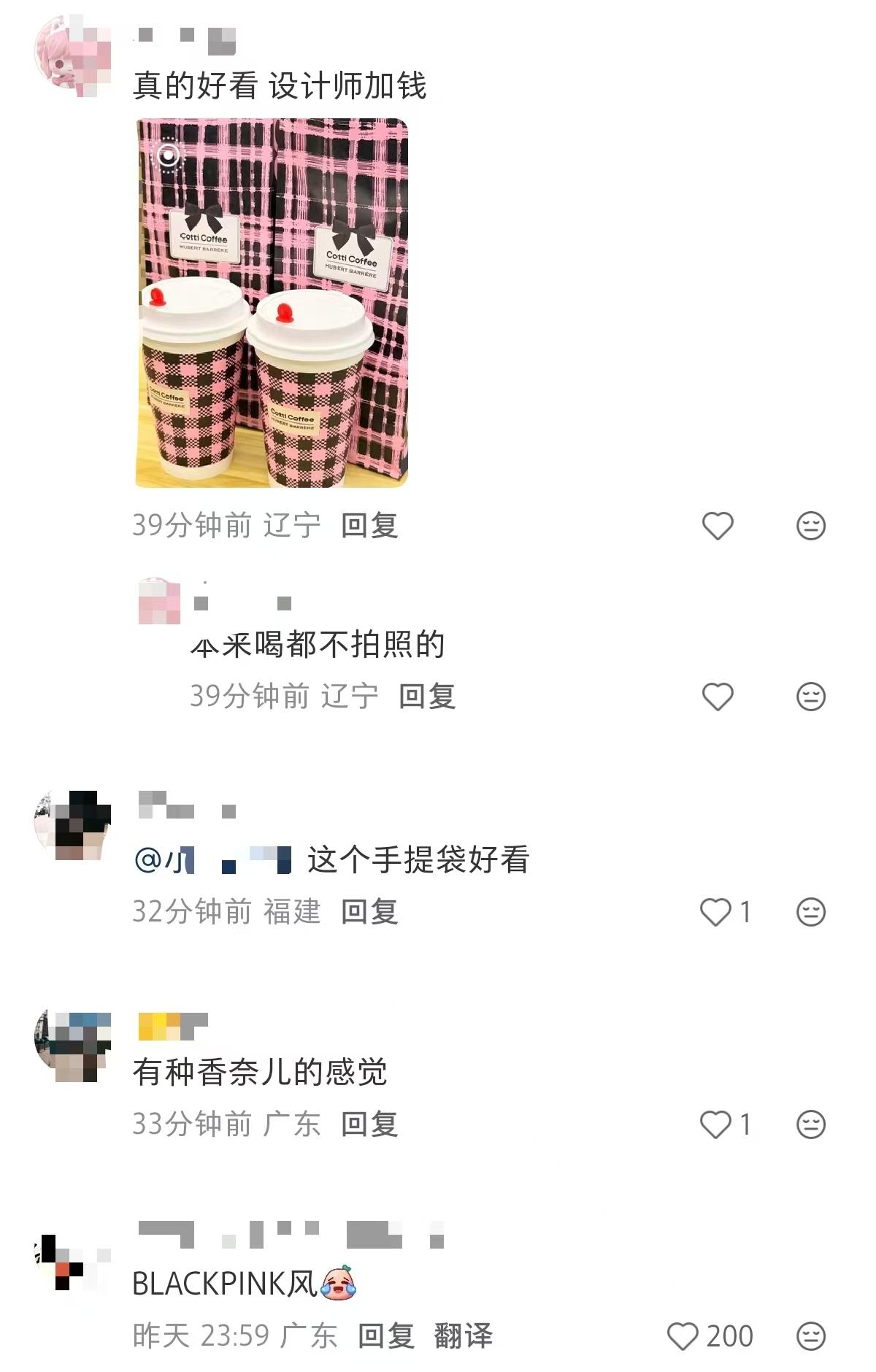Like the reply 喝都不拍照的
Image resolution: width=876 pixels, height=1372 pixels.
click(x=717, y=697)
